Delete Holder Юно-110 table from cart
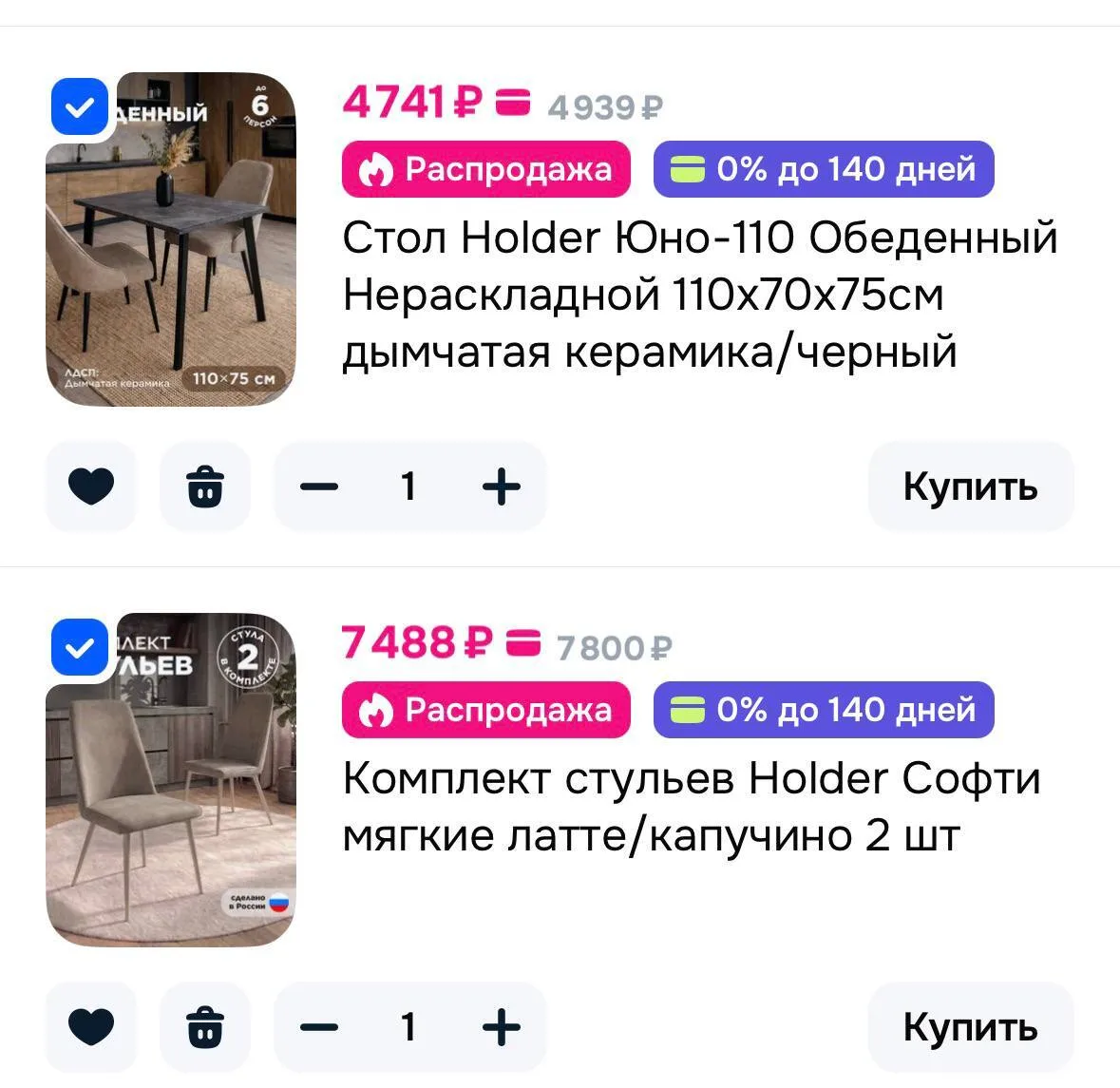This screenshot has width=1120, height=1088. 205,487
